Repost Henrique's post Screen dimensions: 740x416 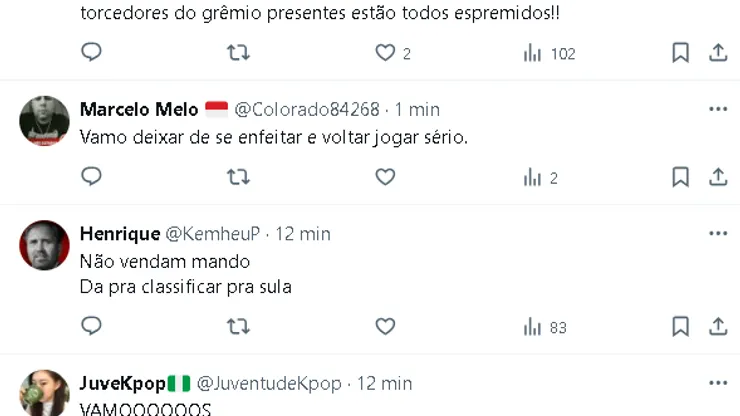(238, 327)
